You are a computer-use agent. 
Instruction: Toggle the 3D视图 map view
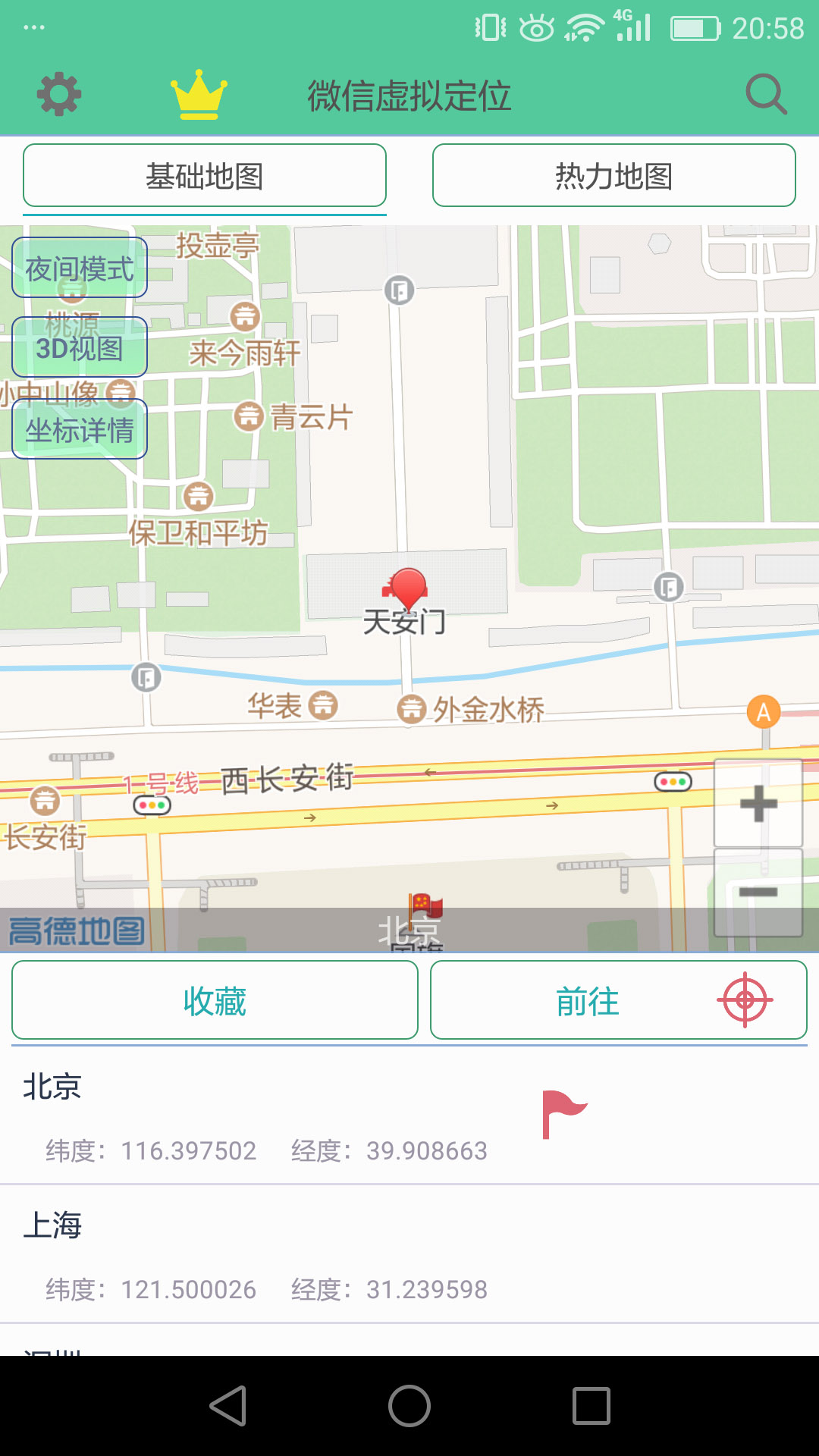tap(80, 347)
